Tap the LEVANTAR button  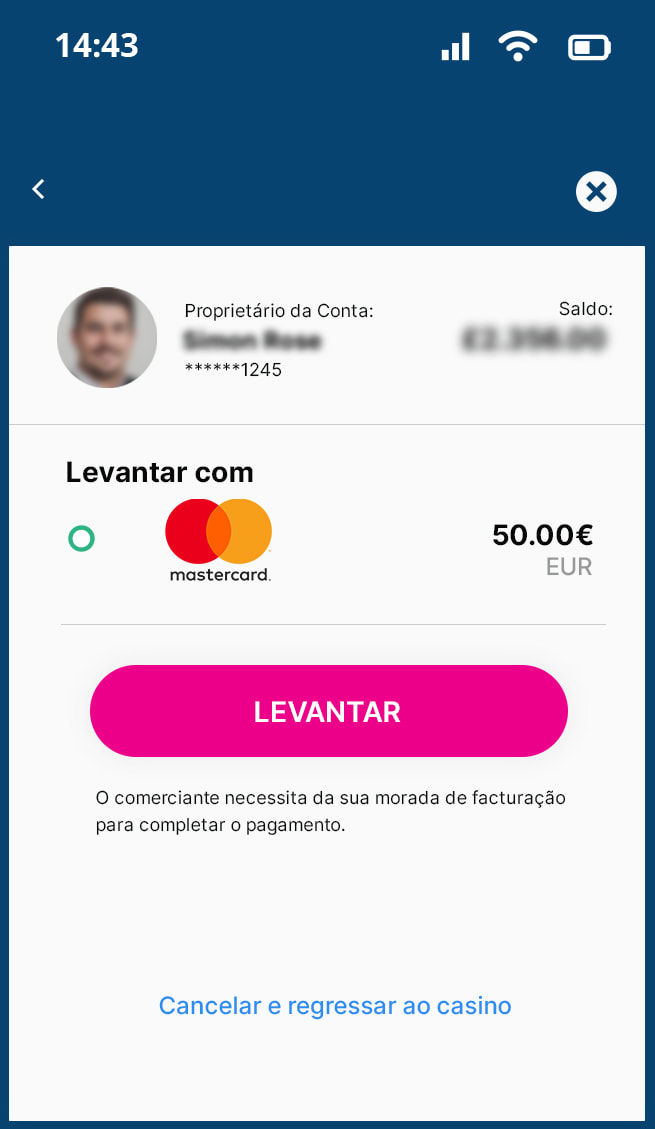328,711
